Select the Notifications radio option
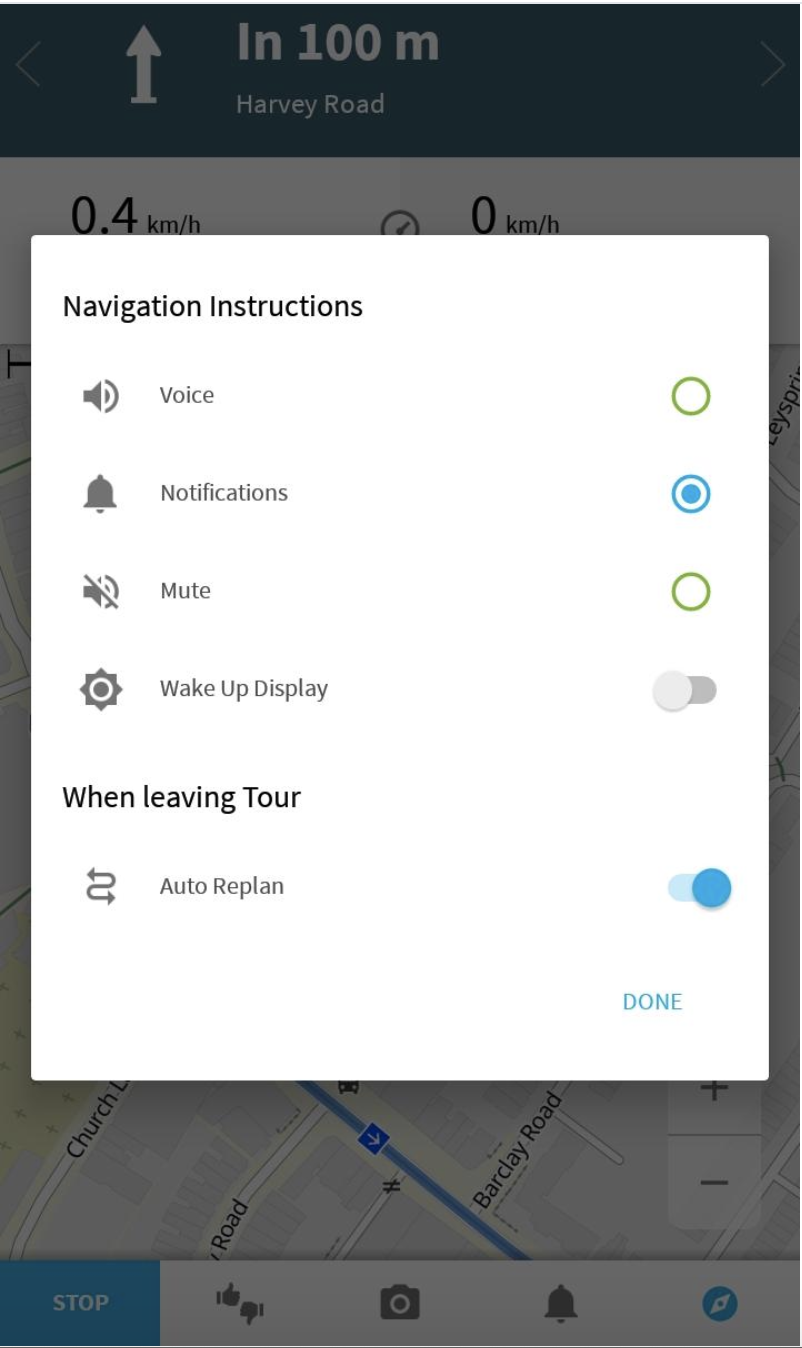Image resolution: width=802 pixels, height=1348 pixels. click(690, 494)
